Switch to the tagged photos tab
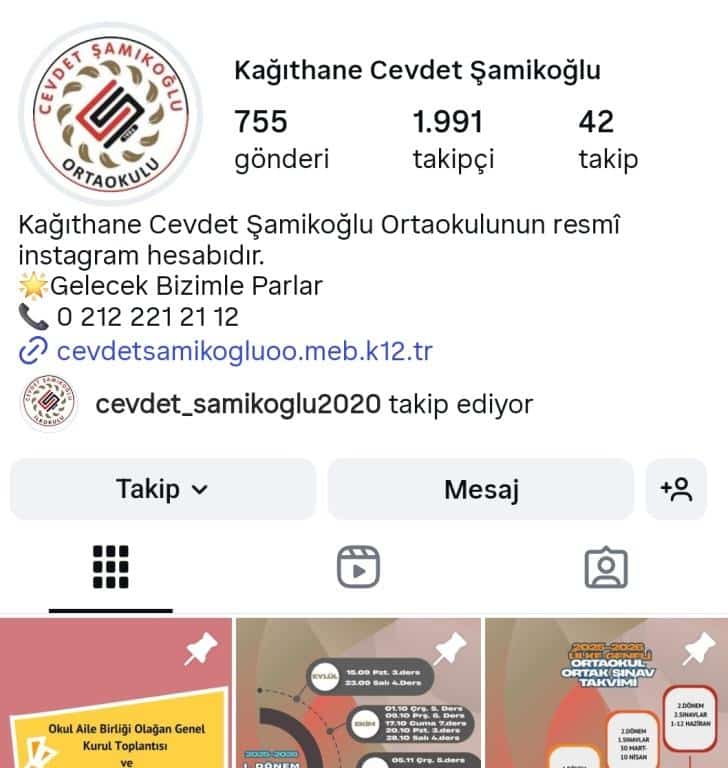Screen dimensions: 728x768 tap(605, 567)
